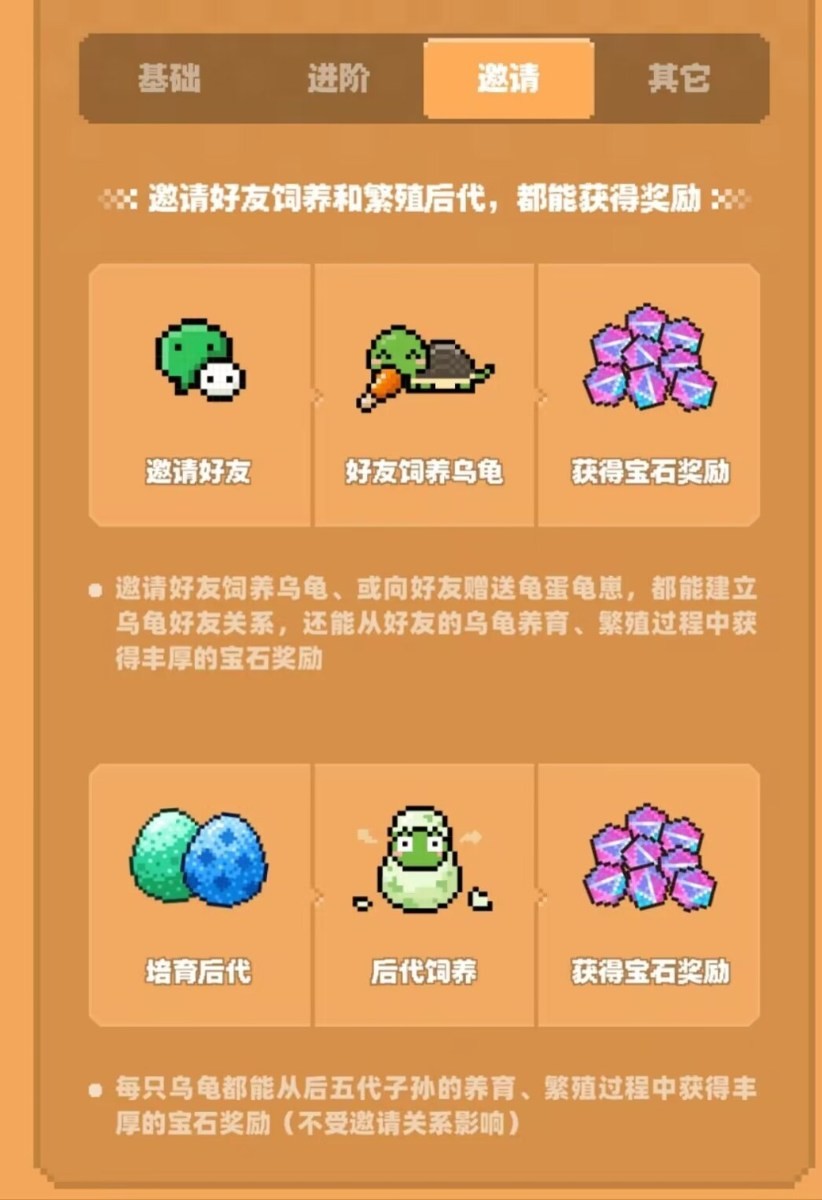Select the 邀请 tab
The height and width of the screenshot is (1200, 822).
[x=508, y=79]
